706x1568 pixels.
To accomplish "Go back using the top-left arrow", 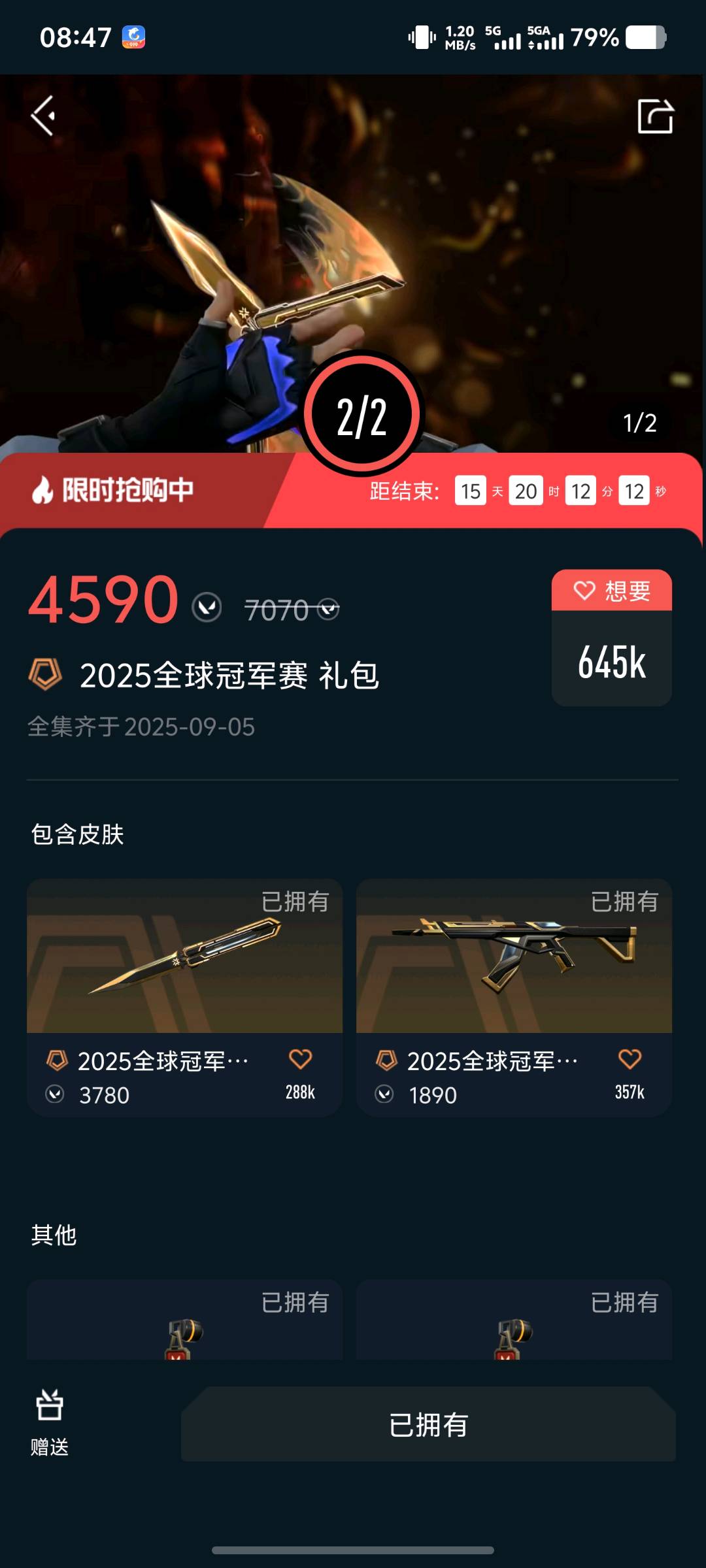I will tap(43, 116).
